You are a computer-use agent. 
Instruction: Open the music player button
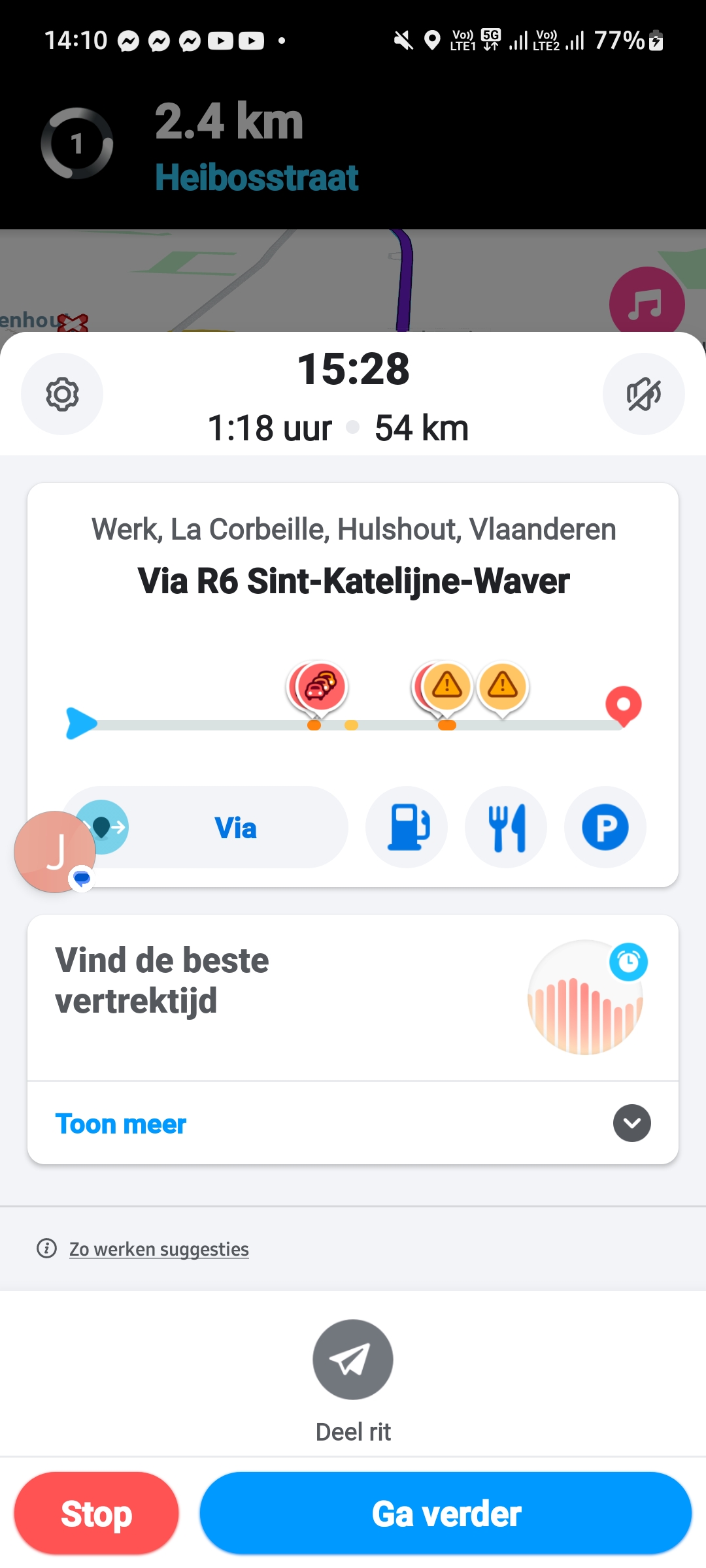647,304
